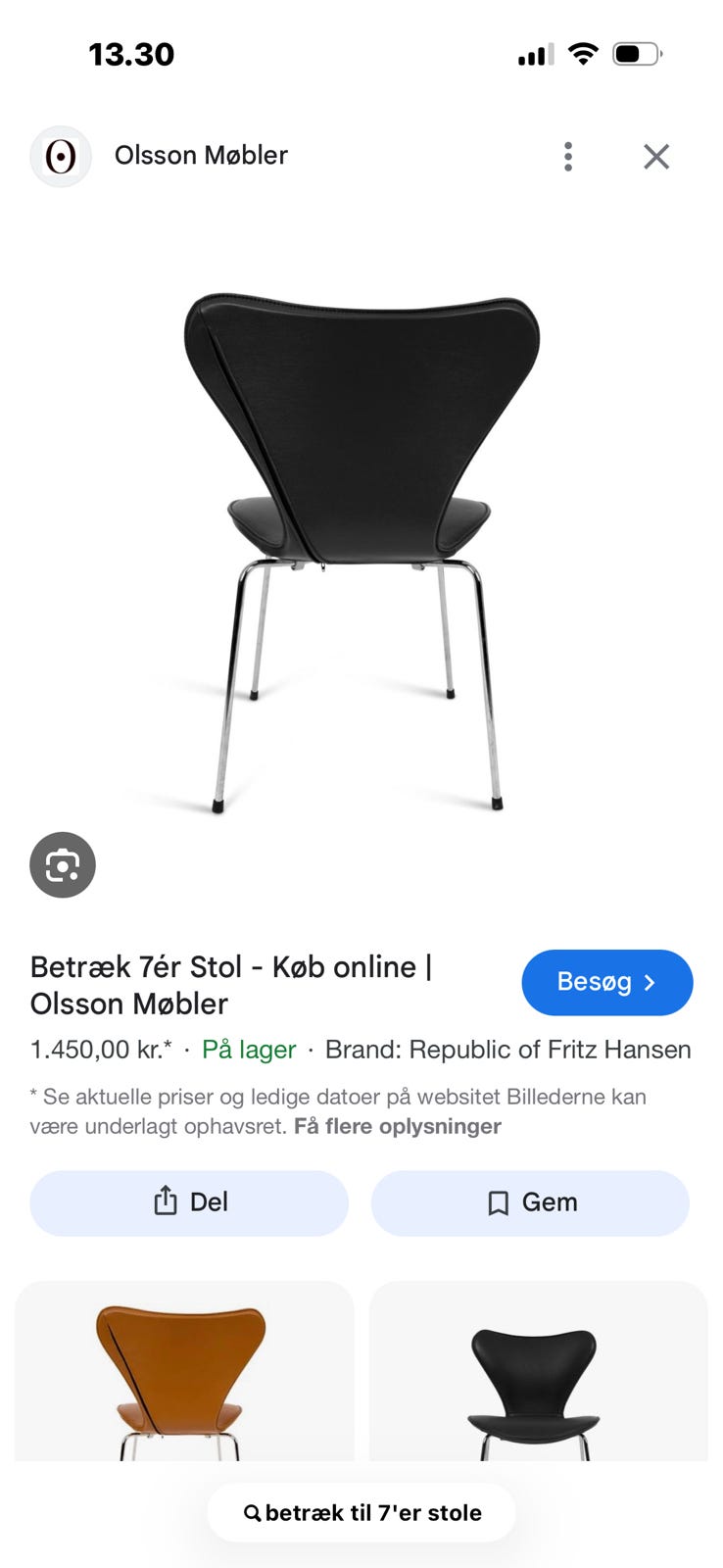The width and height of the screenshot is (723, 1568).
Task: Tap the betræk til 7'er stole search chip
Action: [x=361, y=1513]
